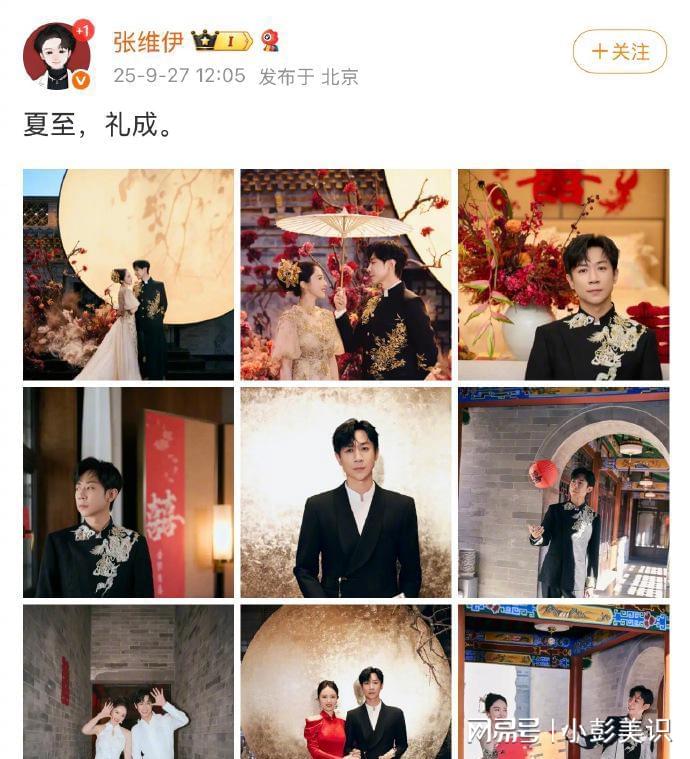Screen dimensions: 690x759
Task: Open the portrait in the black suit on gold background
Action: click(345, 492)
